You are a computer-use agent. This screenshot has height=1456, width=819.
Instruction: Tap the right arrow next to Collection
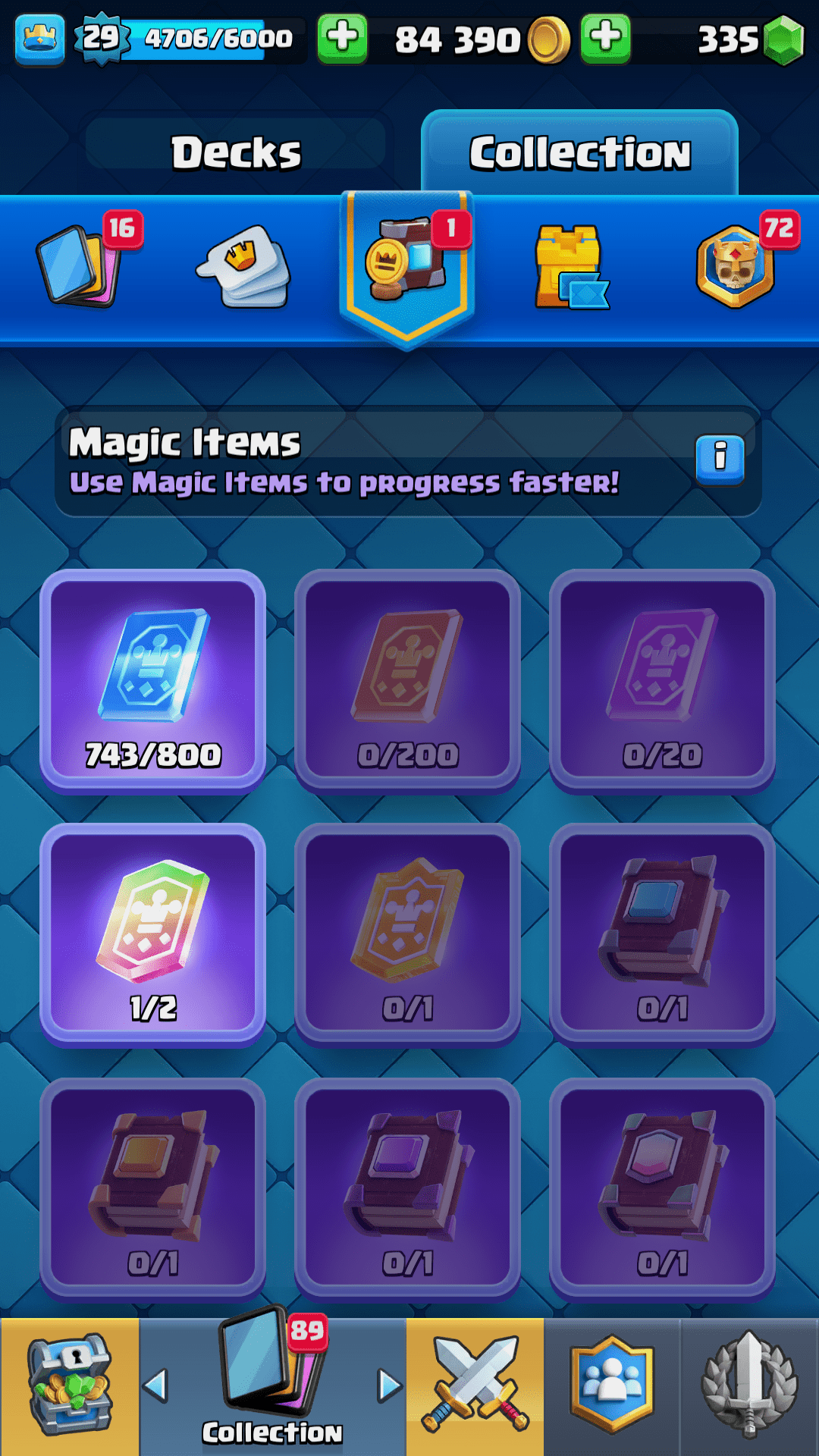point(390,1385)
